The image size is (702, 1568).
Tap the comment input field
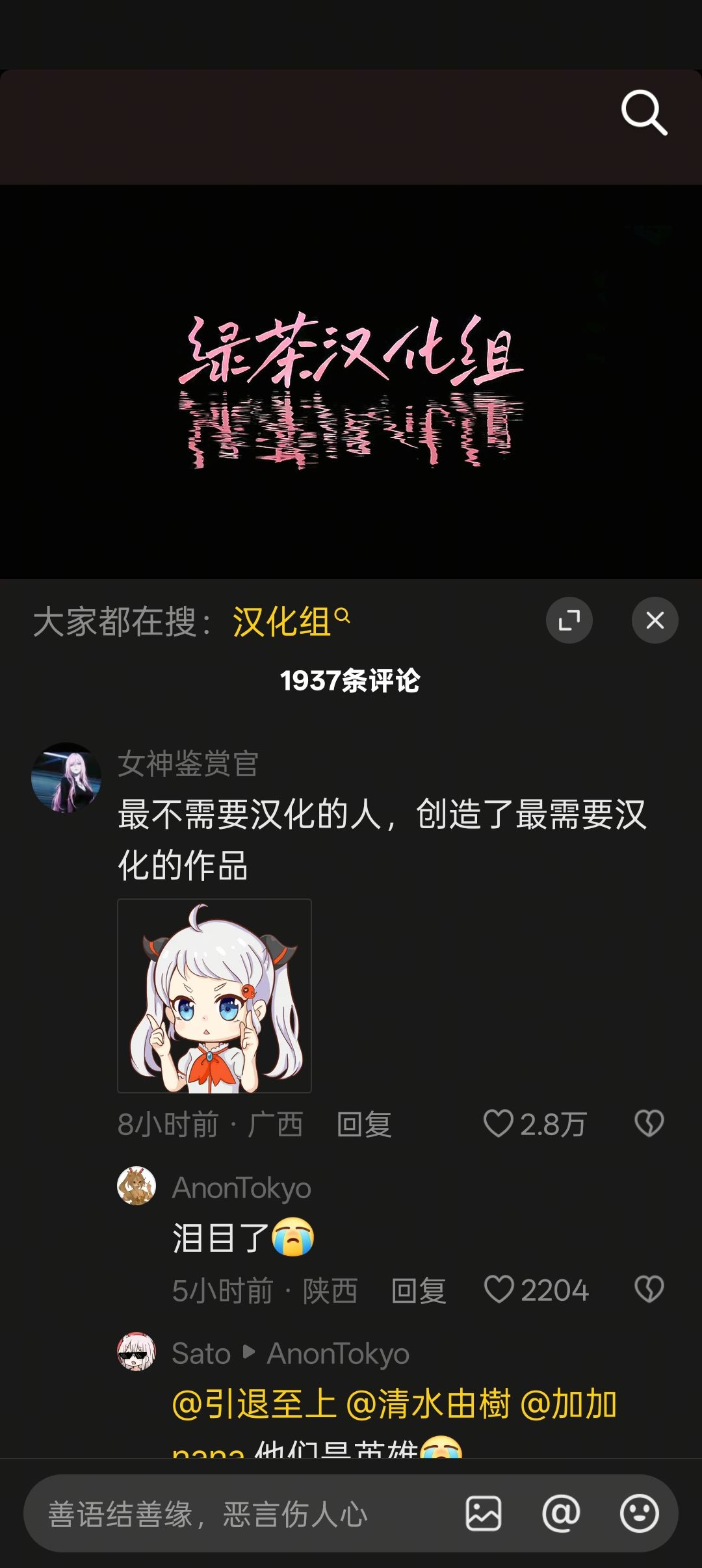pyautogui.click(x=247, y=1514)
